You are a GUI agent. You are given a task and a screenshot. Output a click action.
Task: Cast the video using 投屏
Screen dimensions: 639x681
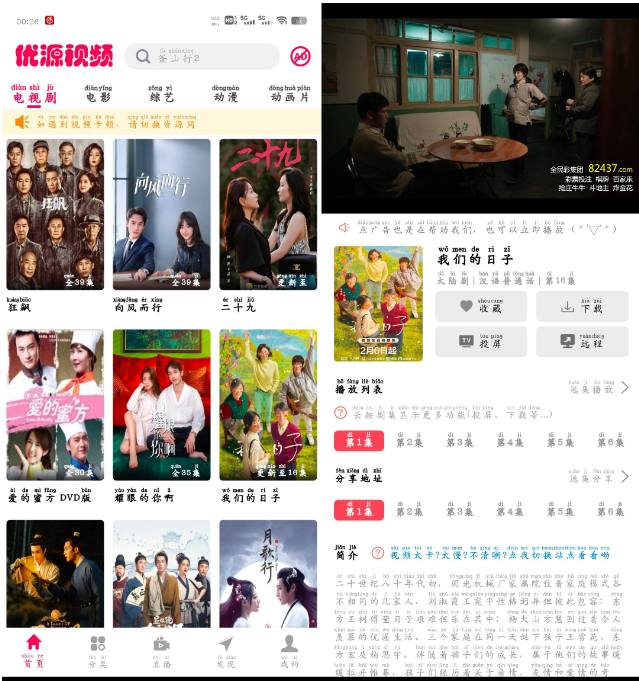[x=480, y=341]
